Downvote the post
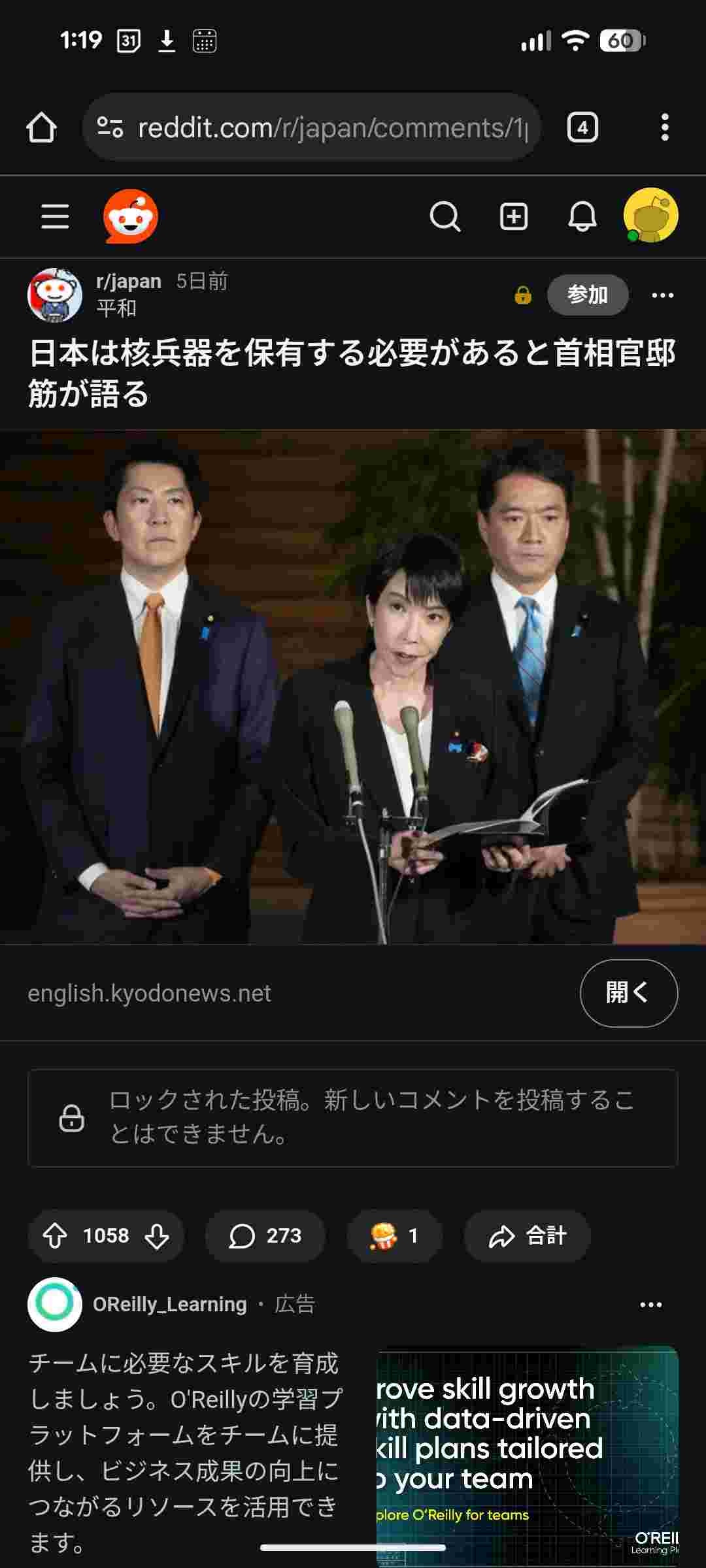The width and height of the screenshot is (706, 1568). pyautogui.click(x=157, y=1235)
